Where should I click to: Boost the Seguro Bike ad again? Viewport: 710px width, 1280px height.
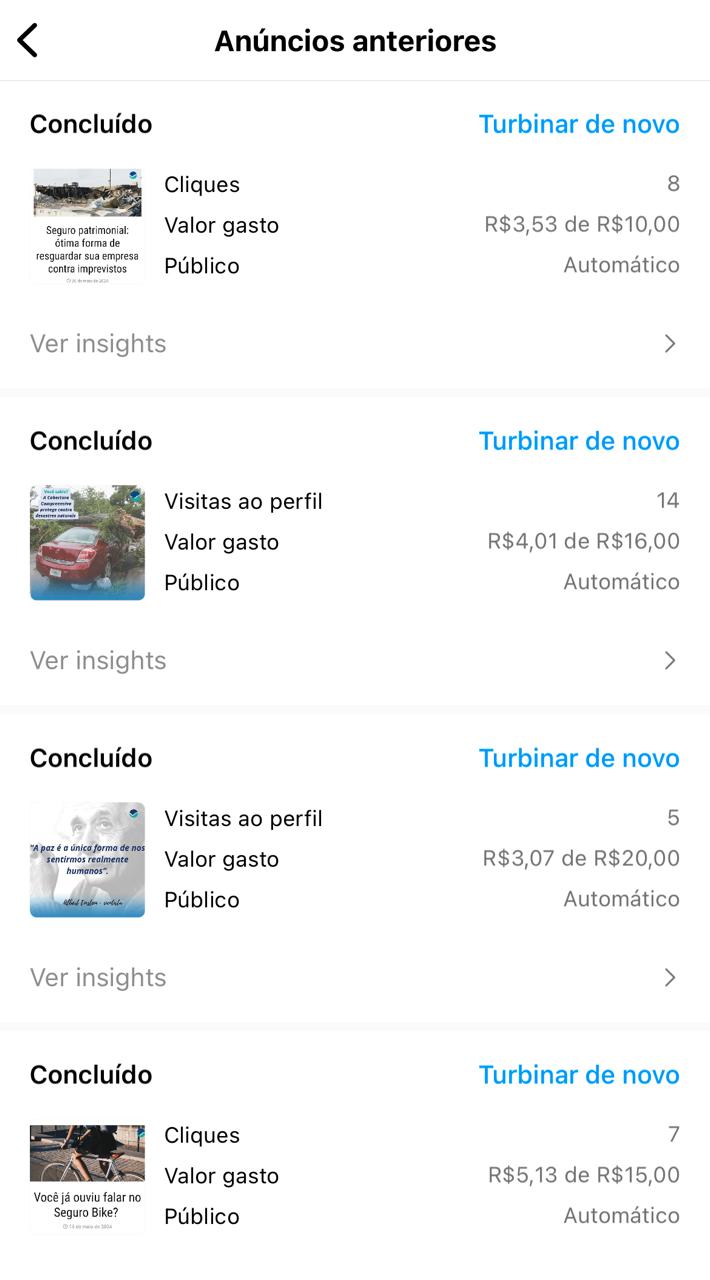[x=578, y=1075]
